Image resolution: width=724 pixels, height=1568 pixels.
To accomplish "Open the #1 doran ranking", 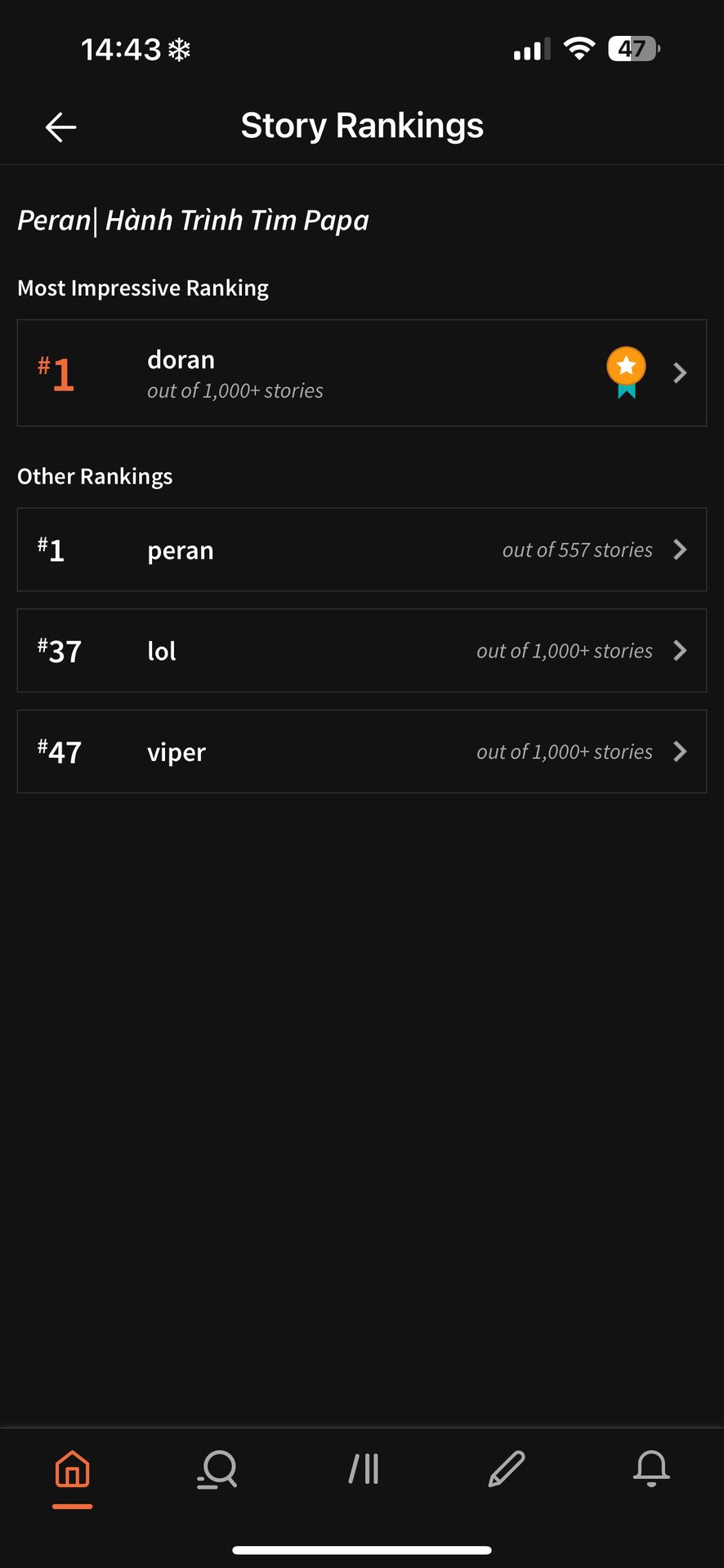I will 361,373.
